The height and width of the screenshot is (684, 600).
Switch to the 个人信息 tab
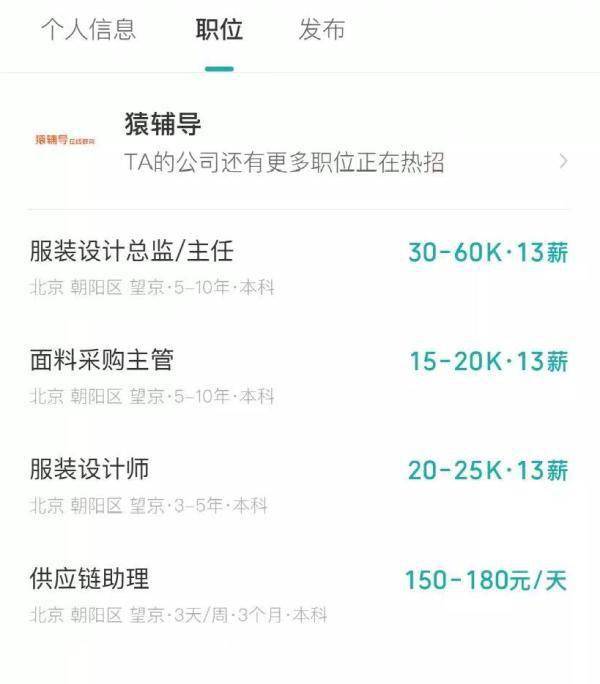coord(88,30)
